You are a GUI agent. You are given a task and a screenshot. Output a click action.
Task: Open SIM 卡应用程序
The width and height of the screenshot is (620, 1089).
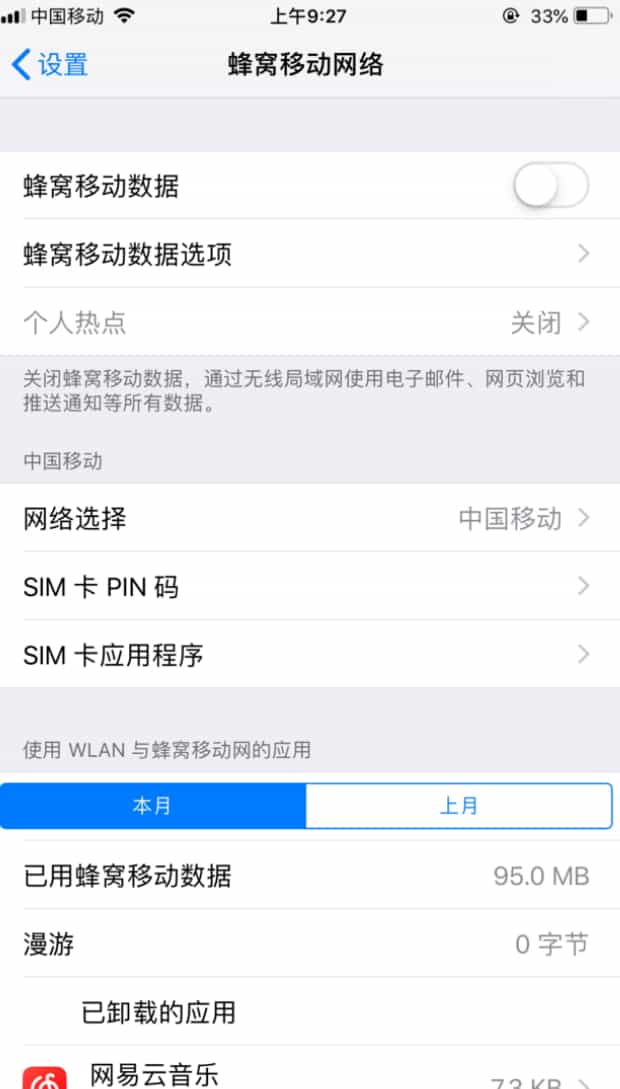(x=310, y=654)
